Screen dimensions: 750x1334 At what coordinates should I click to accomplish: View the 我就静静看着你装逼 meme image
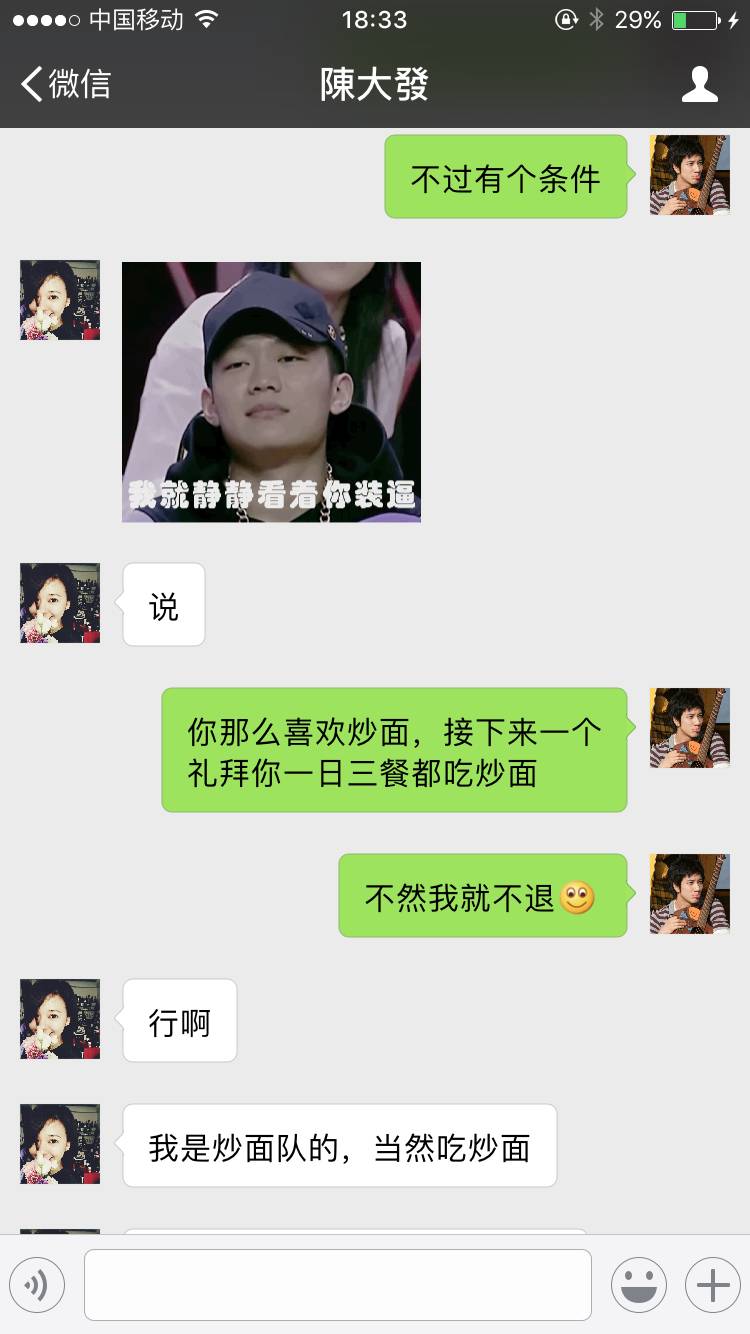point(271,392)
